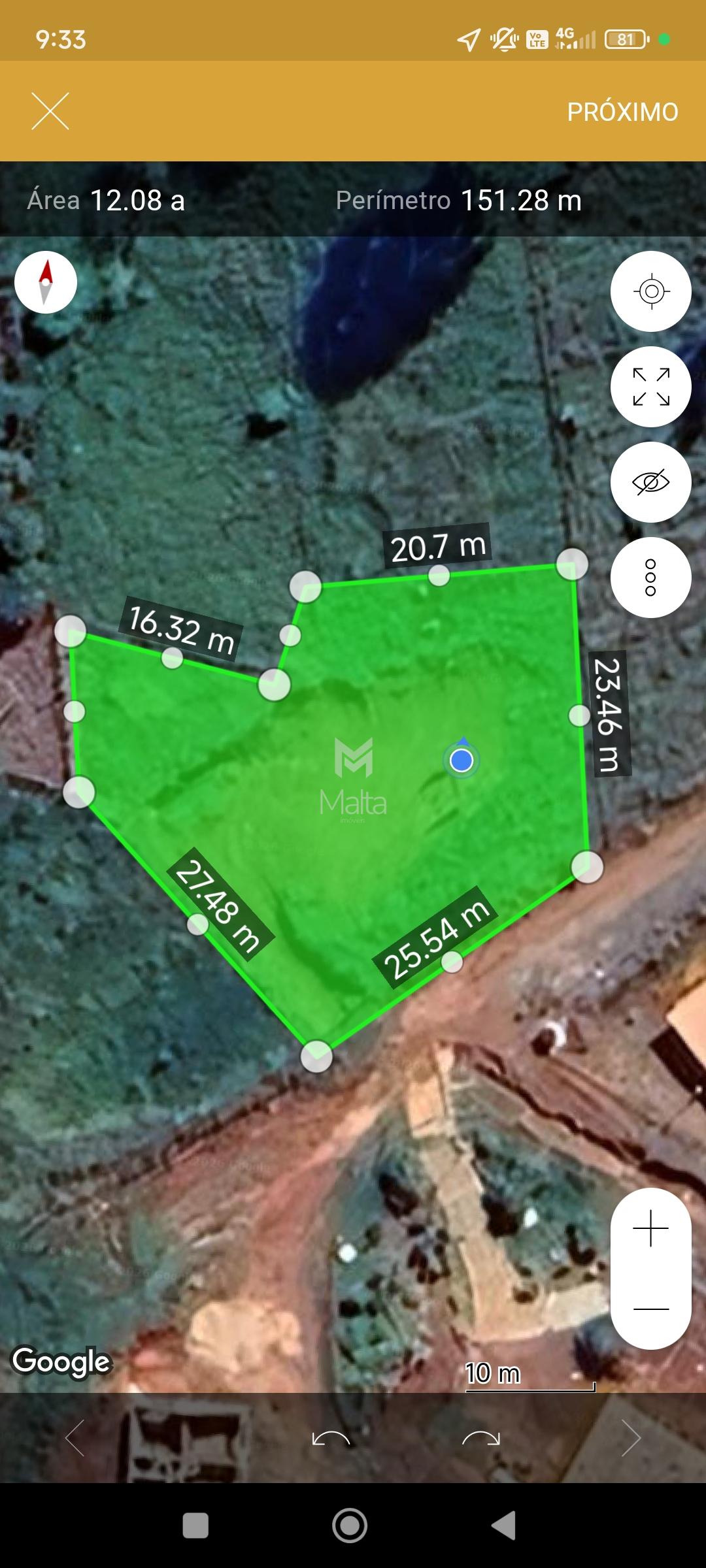
Task: Go to the next point with right arrow
Action: 631,1438
